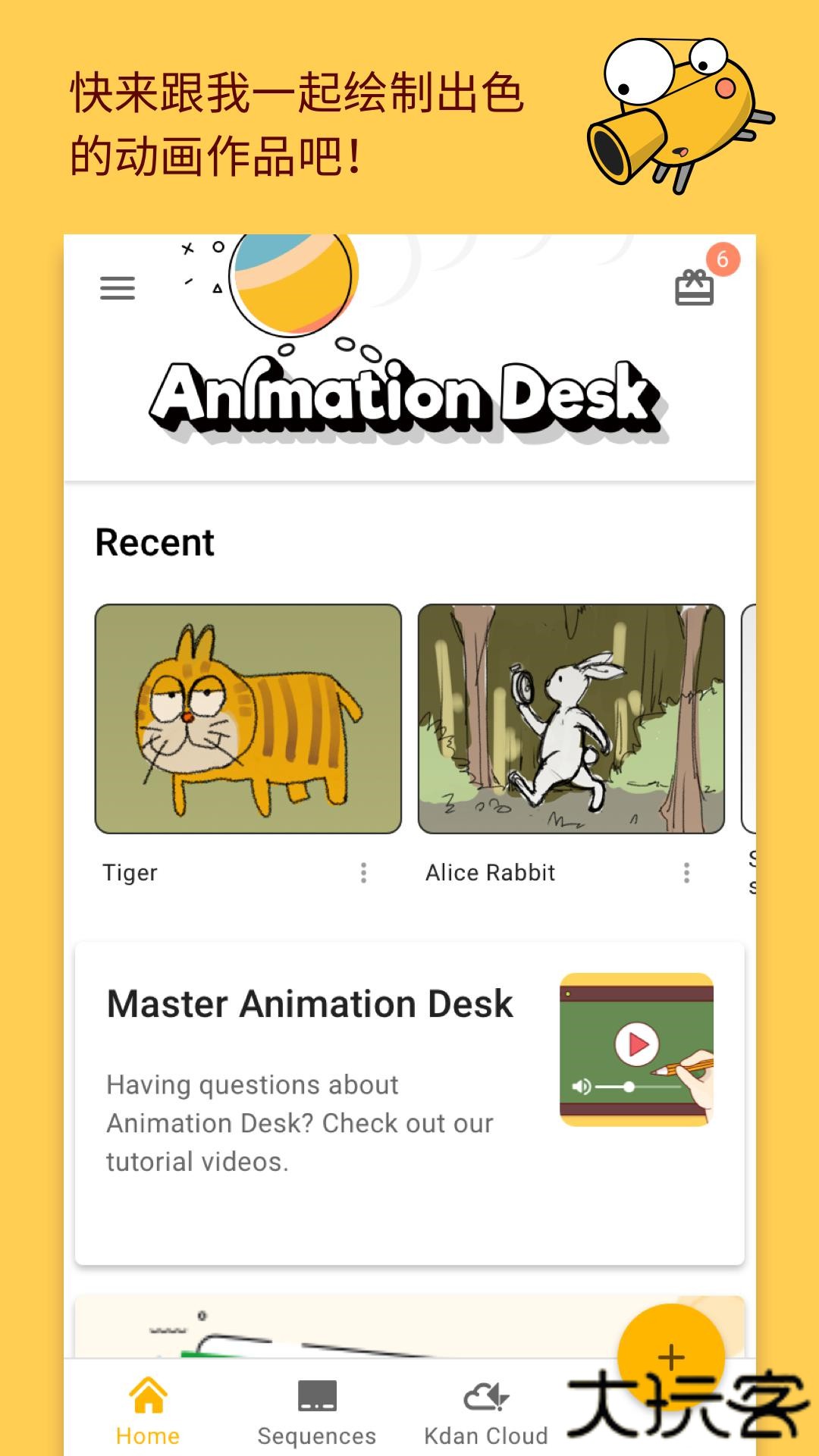The height and width of the screenshot is (1456, 819).
Task: Select the highlighted Home label
Action: click(x=149, y=1435)
